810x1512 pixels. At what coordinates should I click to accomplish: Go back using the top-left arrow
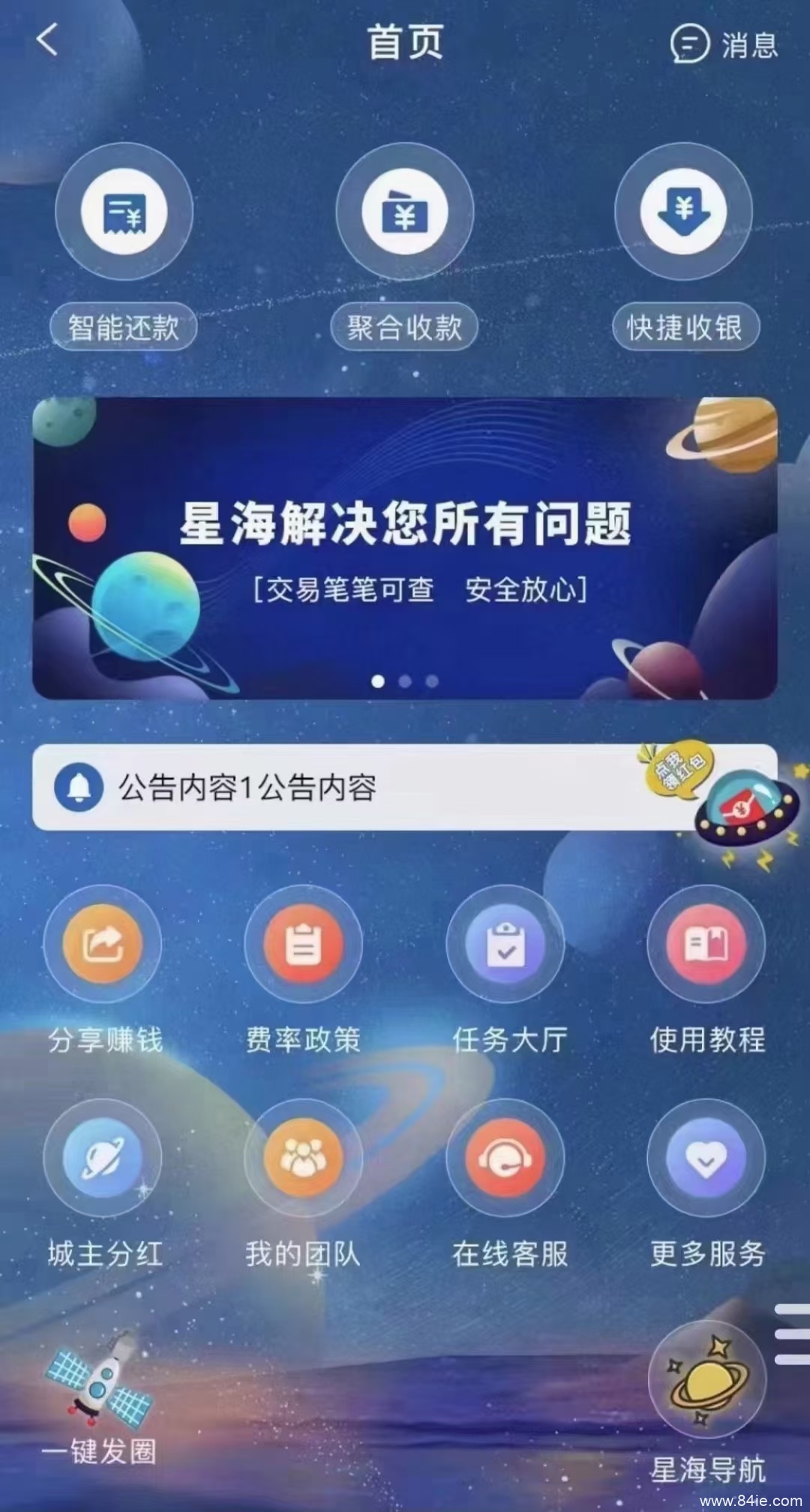coord(47,40)
